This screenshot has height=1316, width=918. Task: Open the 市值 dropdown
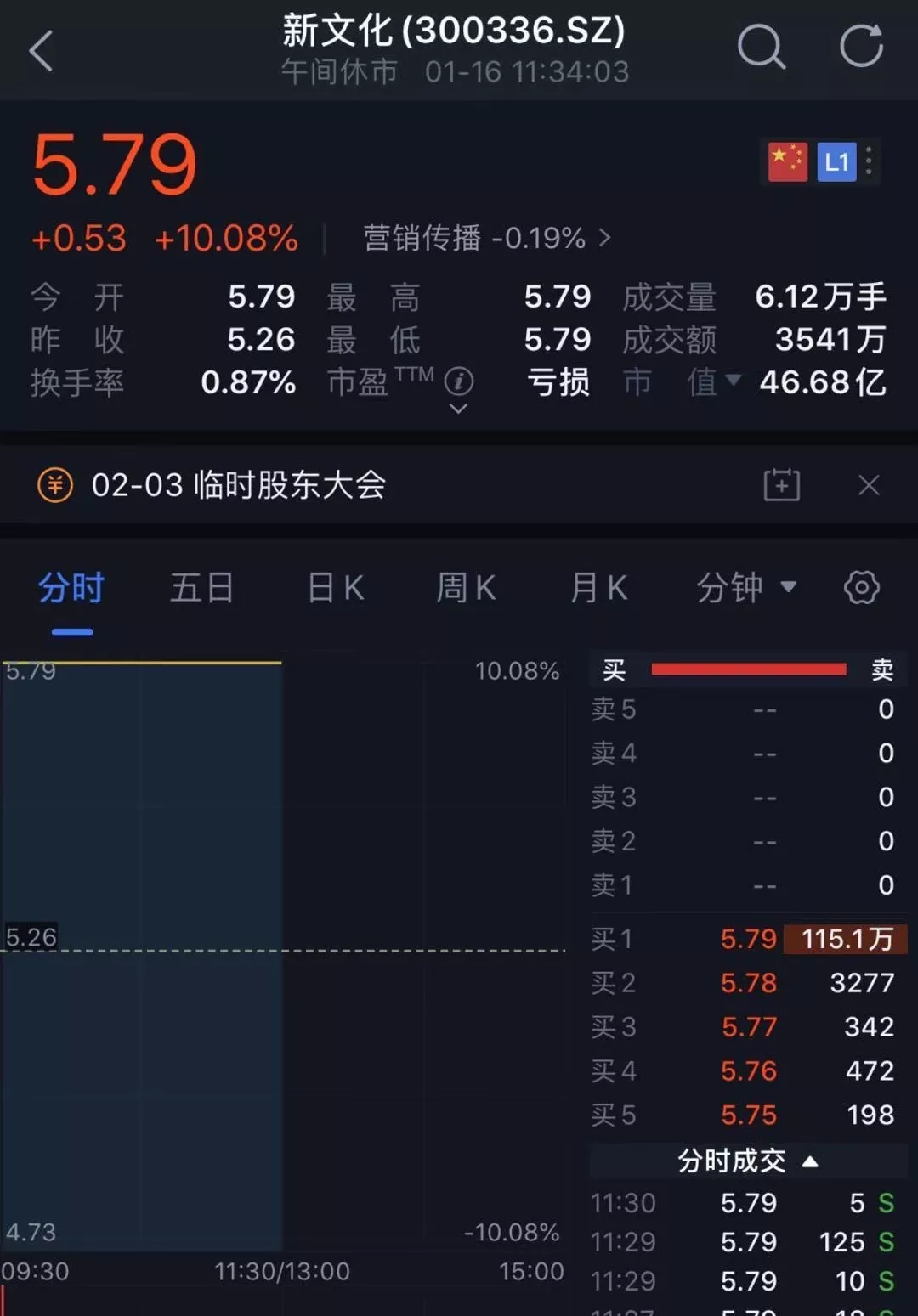click(x=732, y=381)
